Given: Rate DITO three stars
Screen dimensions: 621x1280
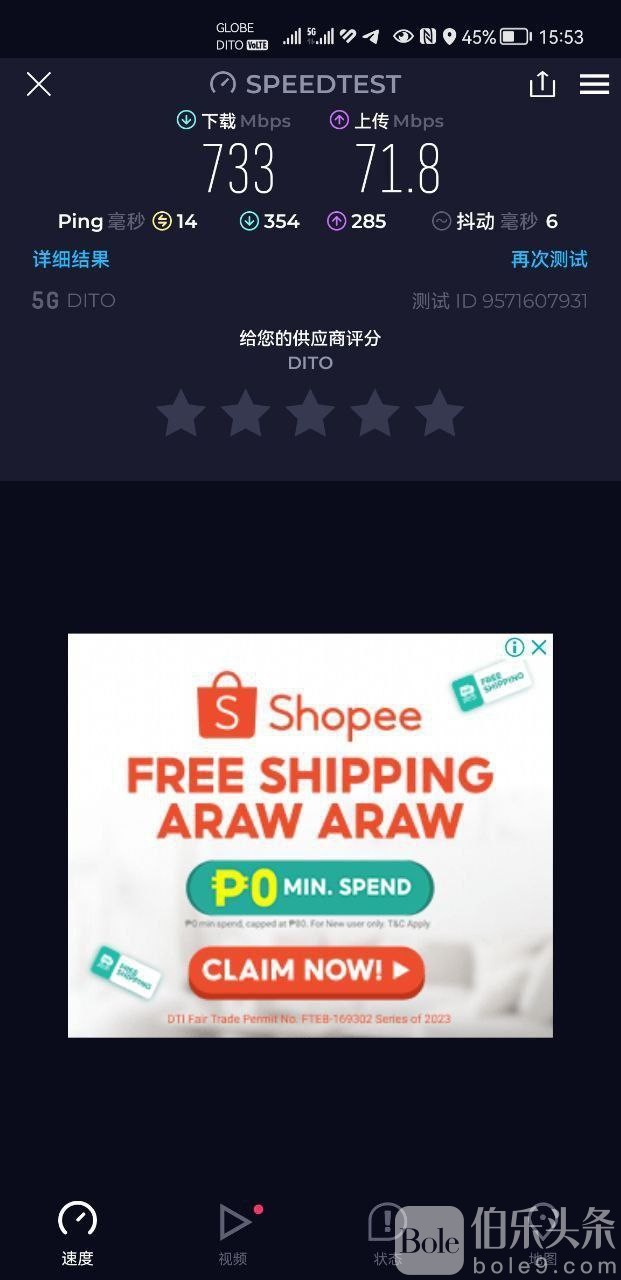Looking at the screenshot, I should pos(310,413).
